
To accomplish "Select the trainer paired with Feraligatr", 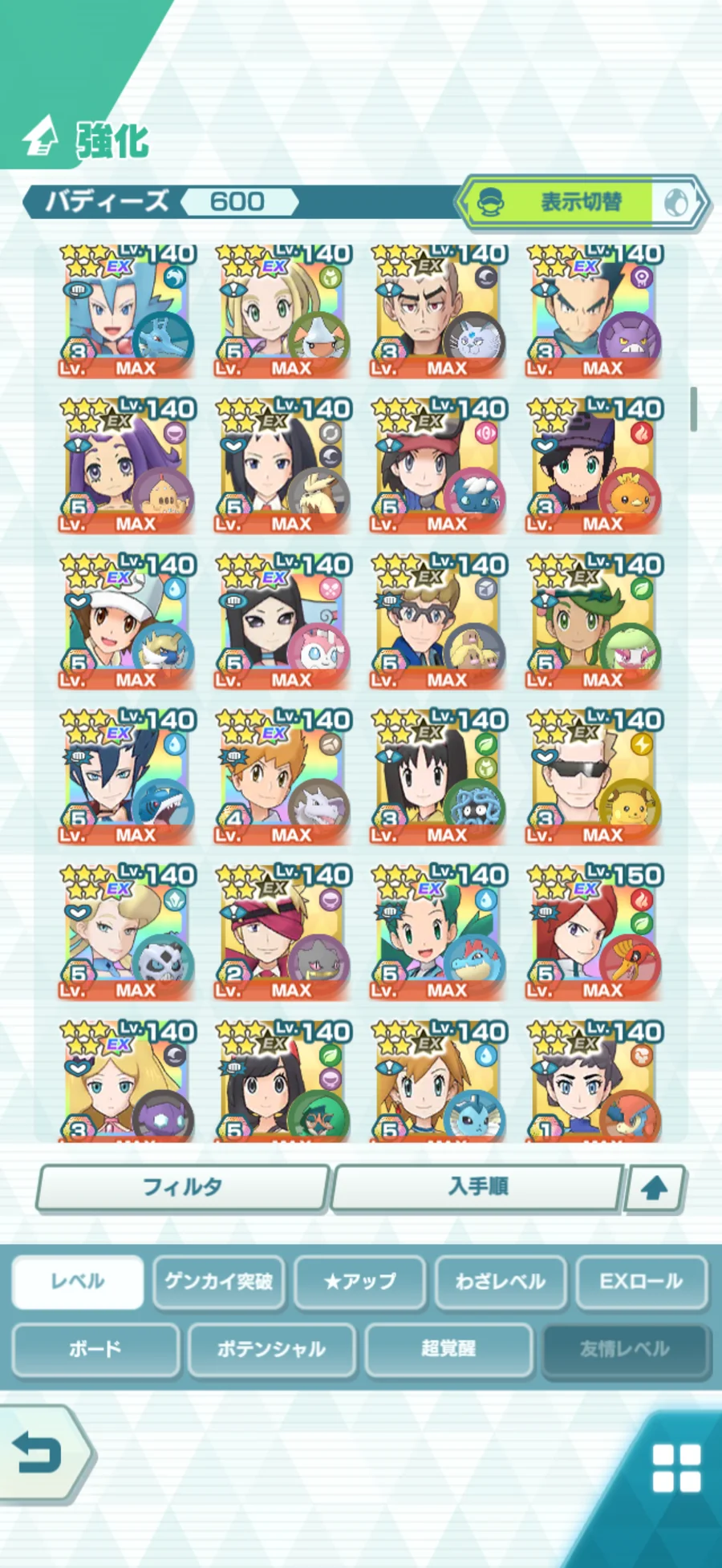I will (x=439, y=934).
